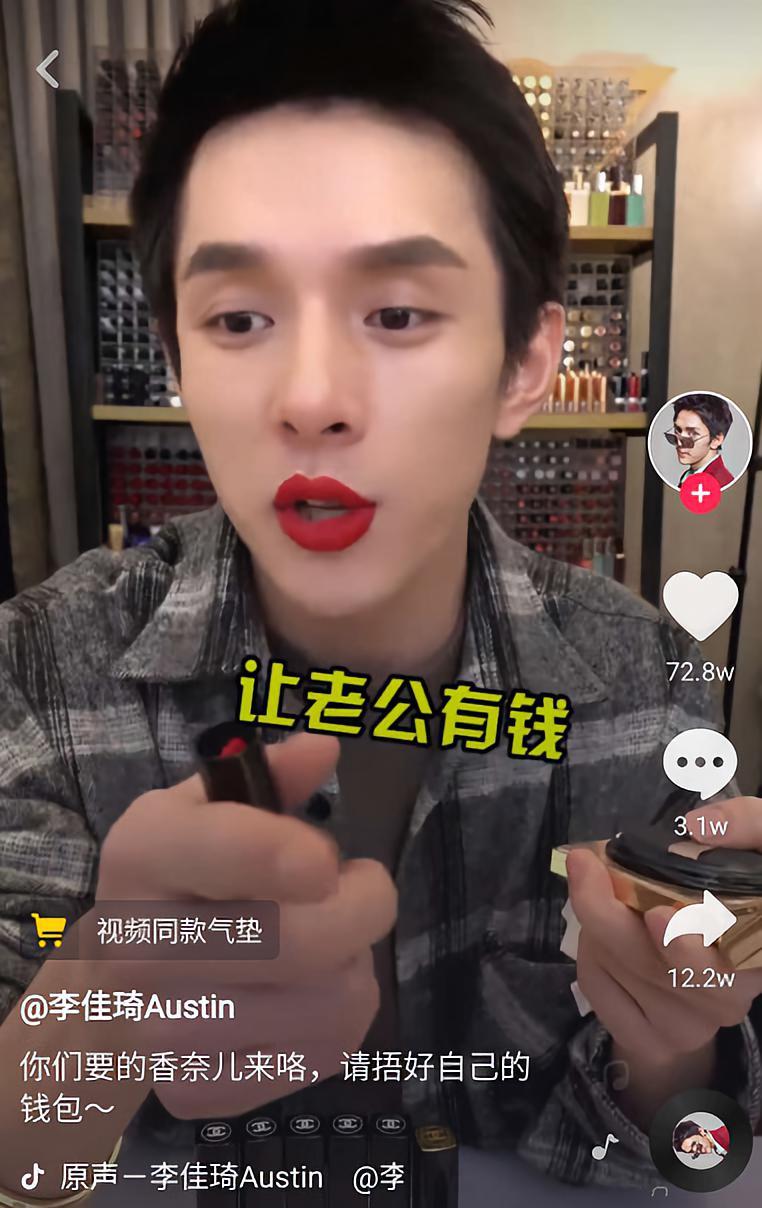The height and width of the screenshot is (1208, 762).
Task: Like this video with the heart
Action: point(700,606)
